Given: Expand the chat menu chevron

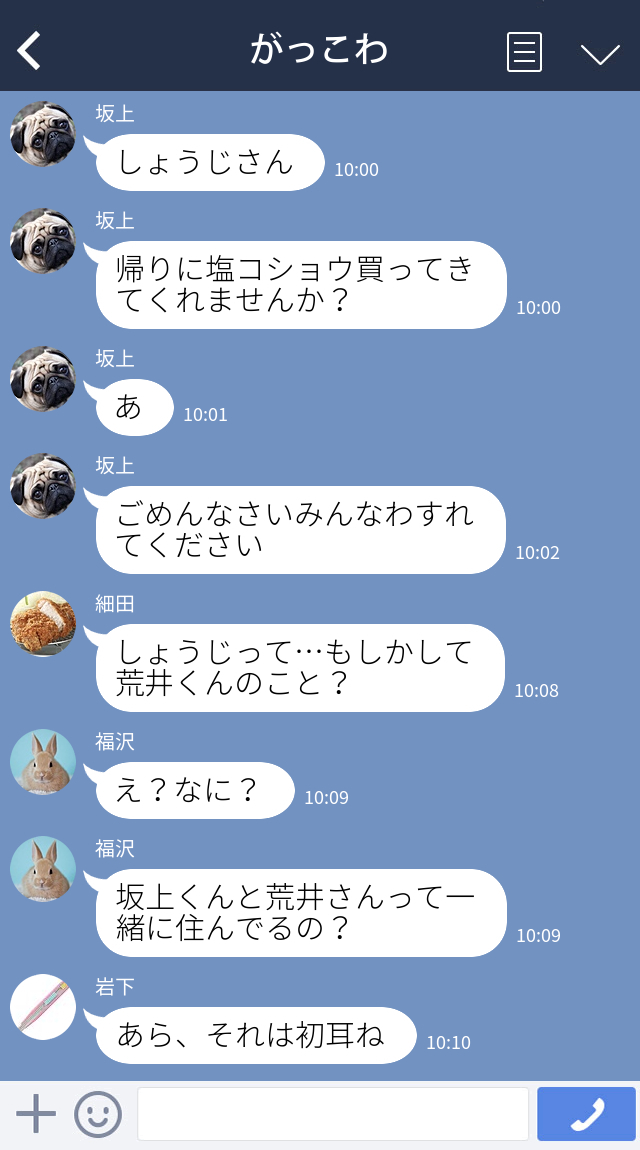Looking at the screenshot, I should click(600, 54).
